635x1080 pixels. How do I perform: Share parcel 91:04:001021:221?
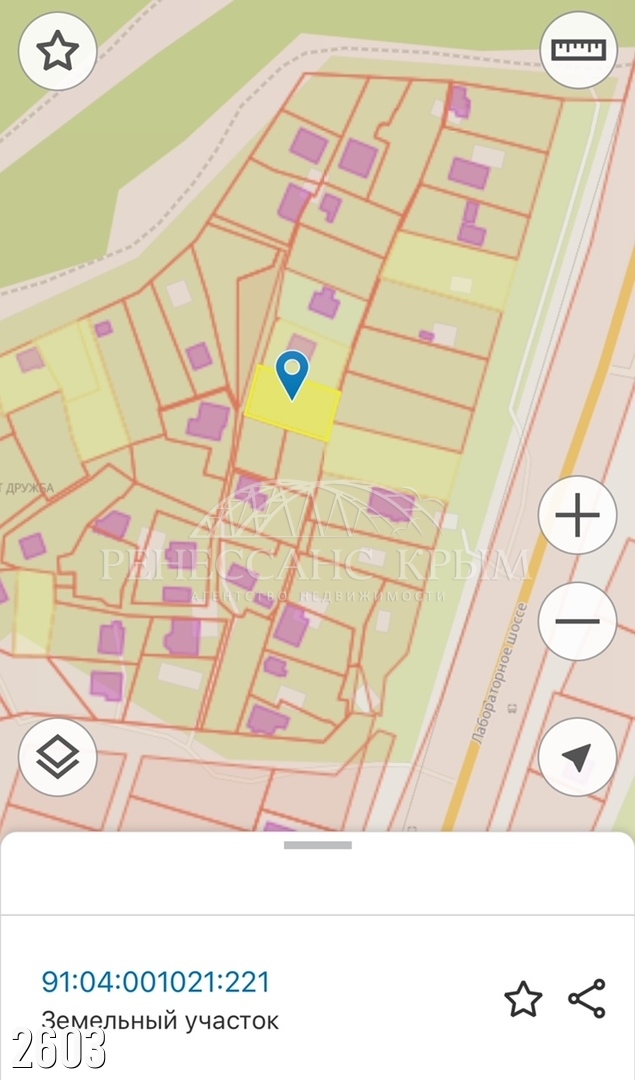587,998
